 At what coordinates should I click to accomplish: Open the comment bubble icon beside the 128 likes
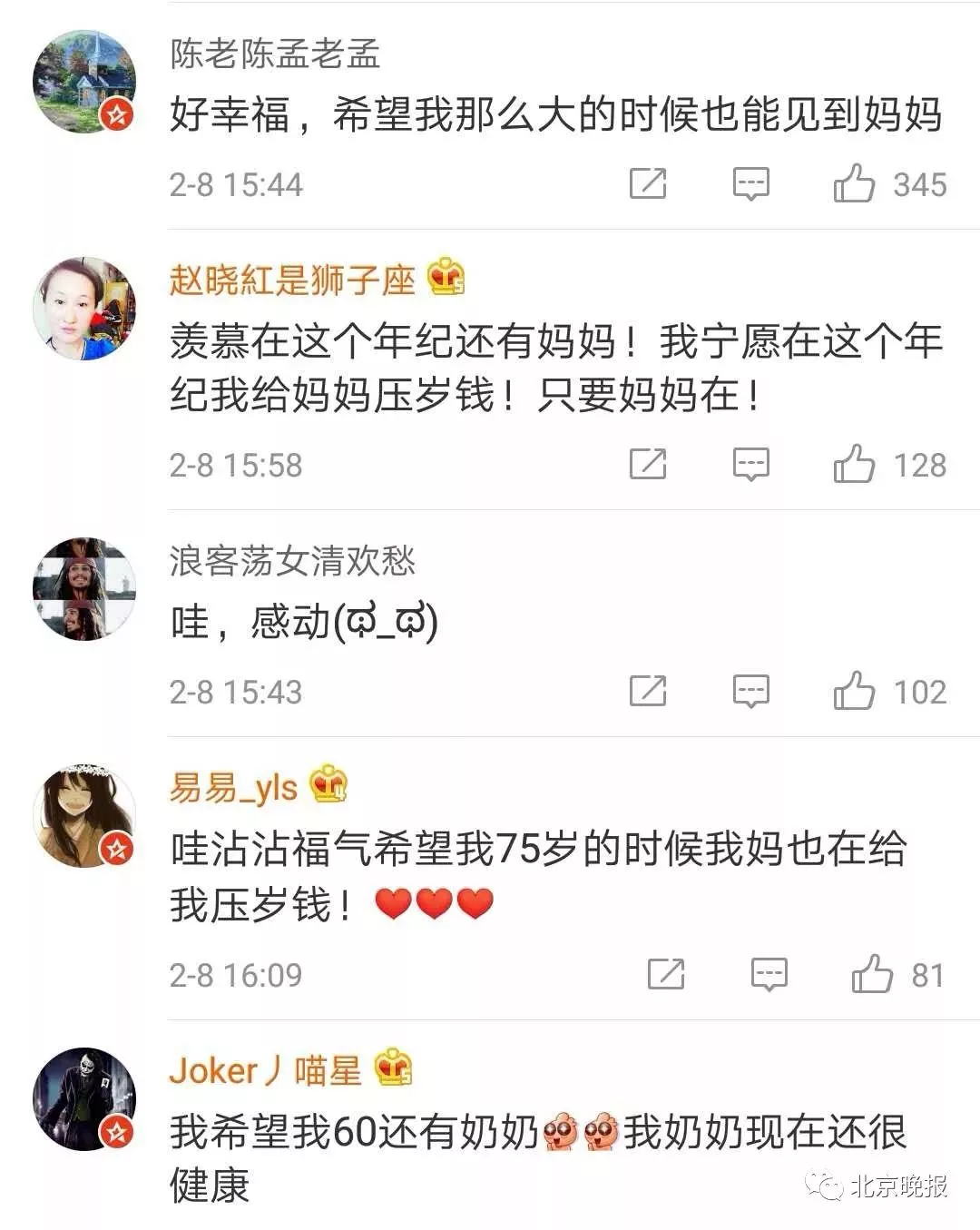pyautogui.click(x=750, y=462)
